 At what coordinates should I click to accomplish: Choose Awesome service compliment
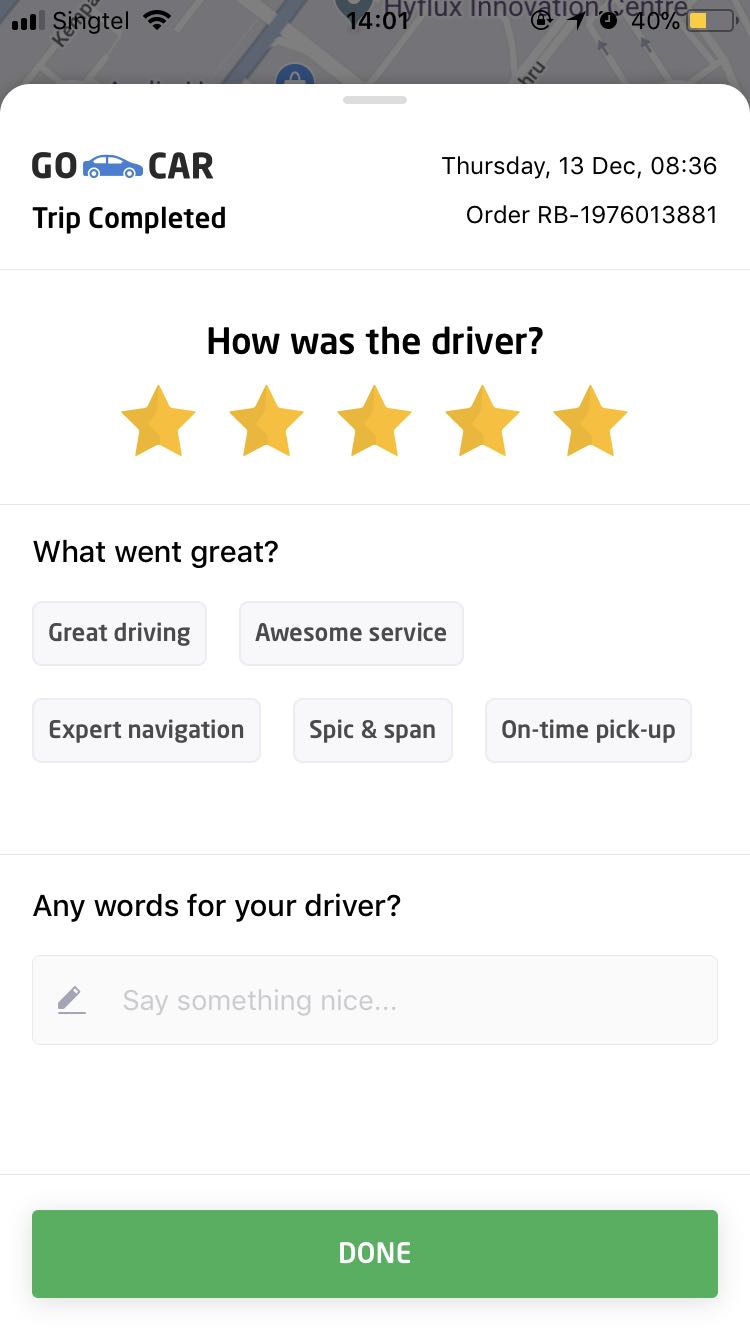tap(351, 633)
